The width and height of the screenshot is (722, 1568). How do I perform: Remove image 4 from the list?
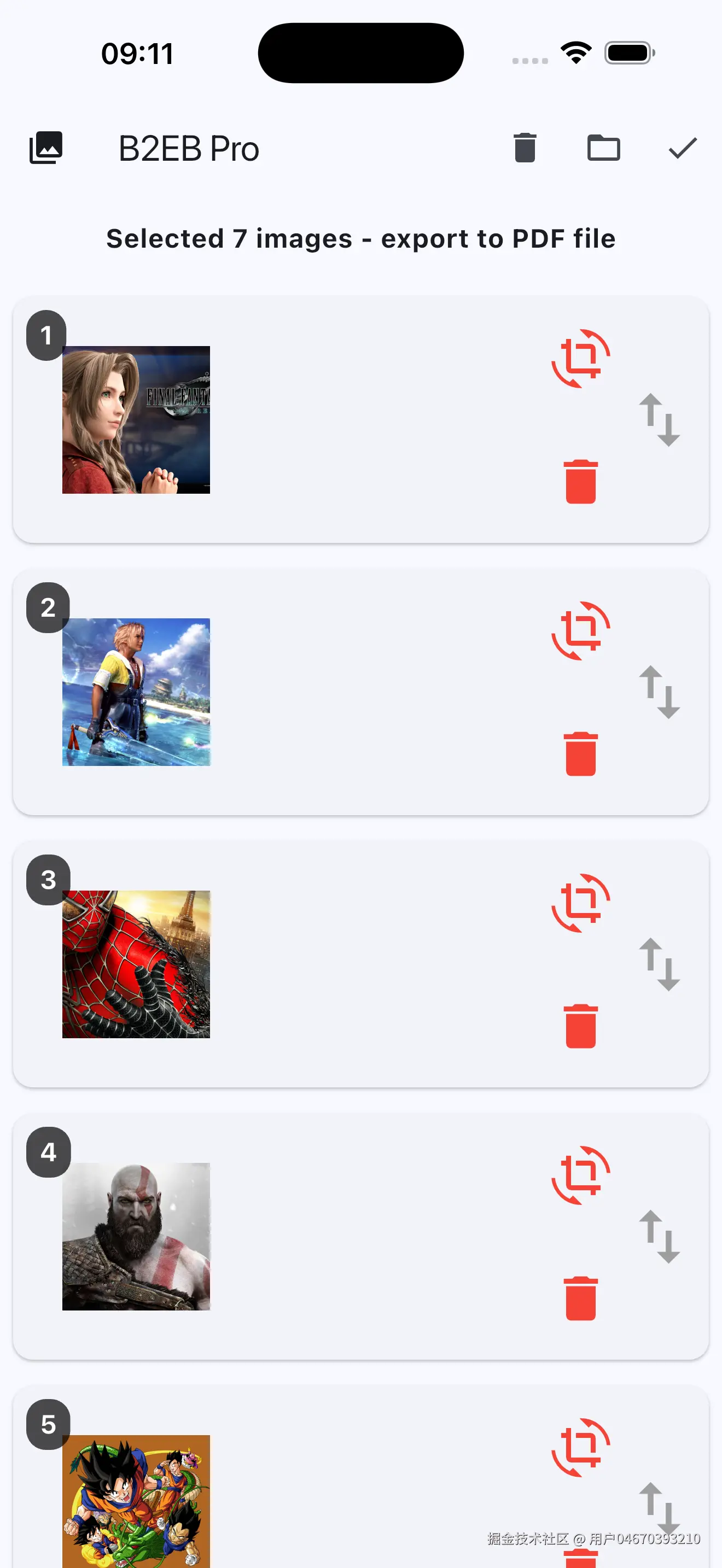coord(580,1298)
